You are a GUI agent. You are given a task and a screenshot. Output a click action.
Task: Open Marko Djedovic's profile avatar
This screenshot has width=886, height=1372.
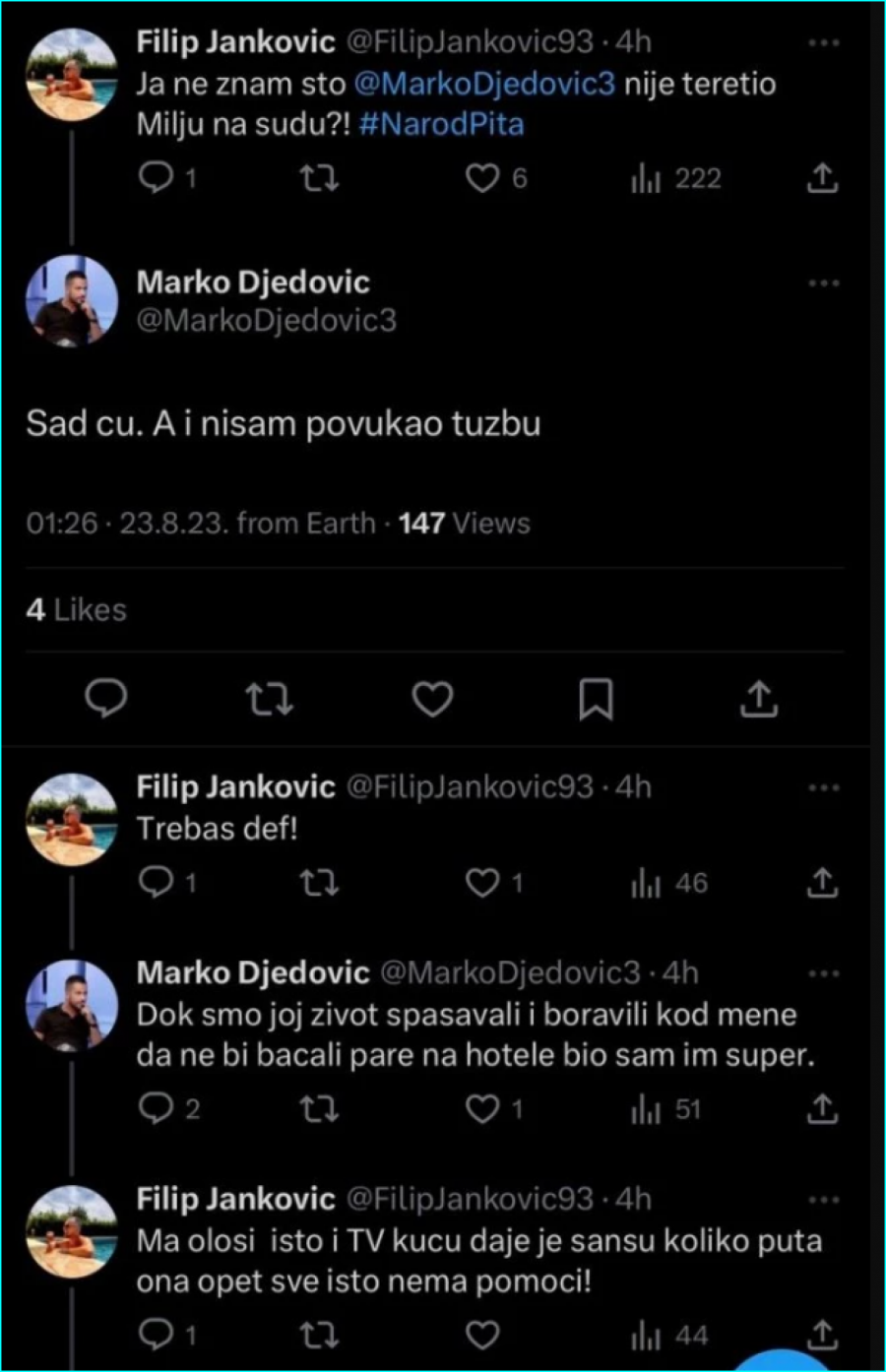pyautogui.click(x=72, y=300)
